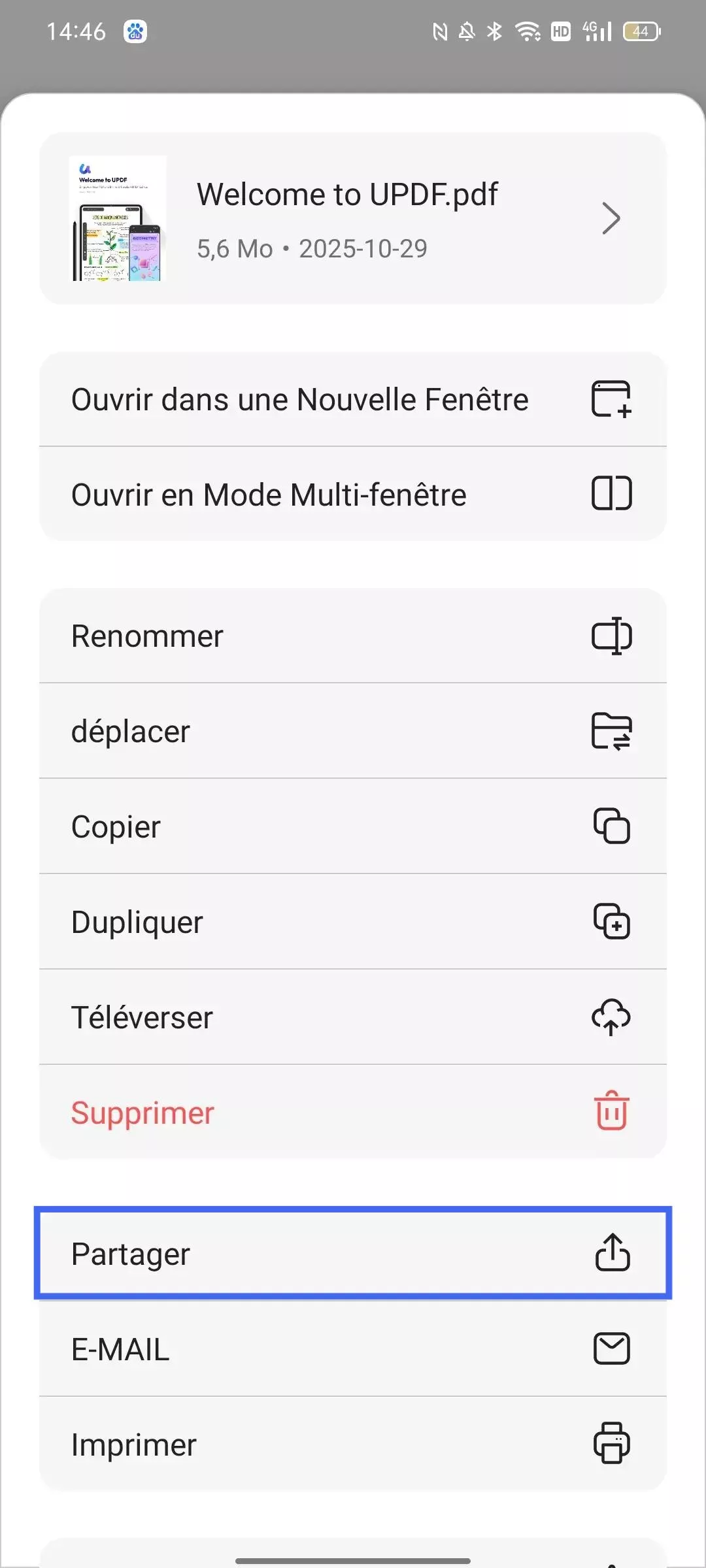706x1568 pixels.
Task: Tap the envelope icon for E-MAIL
Action: pyautogui.click(x=613, y=1348)
